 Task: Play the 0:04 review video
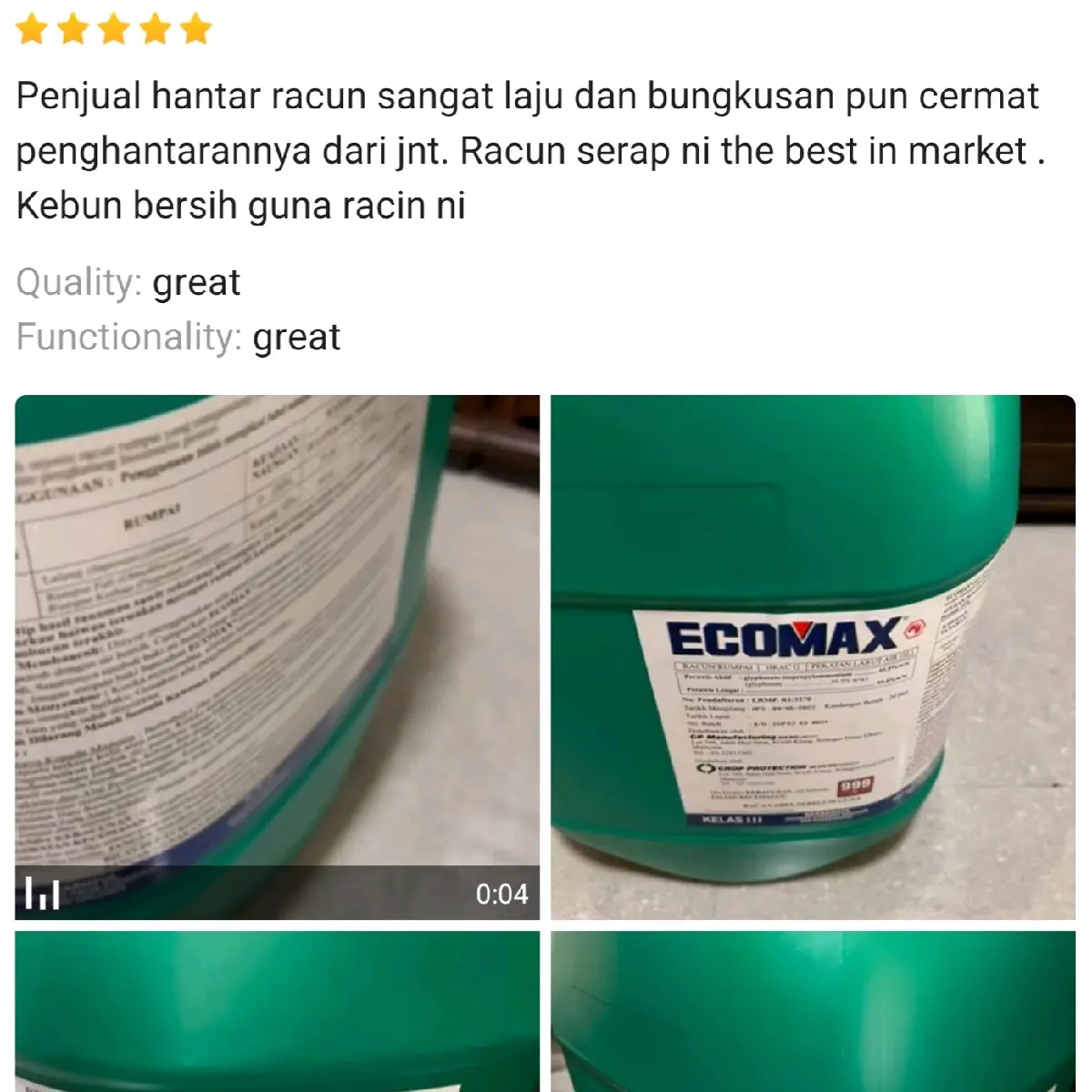(277, 655)
